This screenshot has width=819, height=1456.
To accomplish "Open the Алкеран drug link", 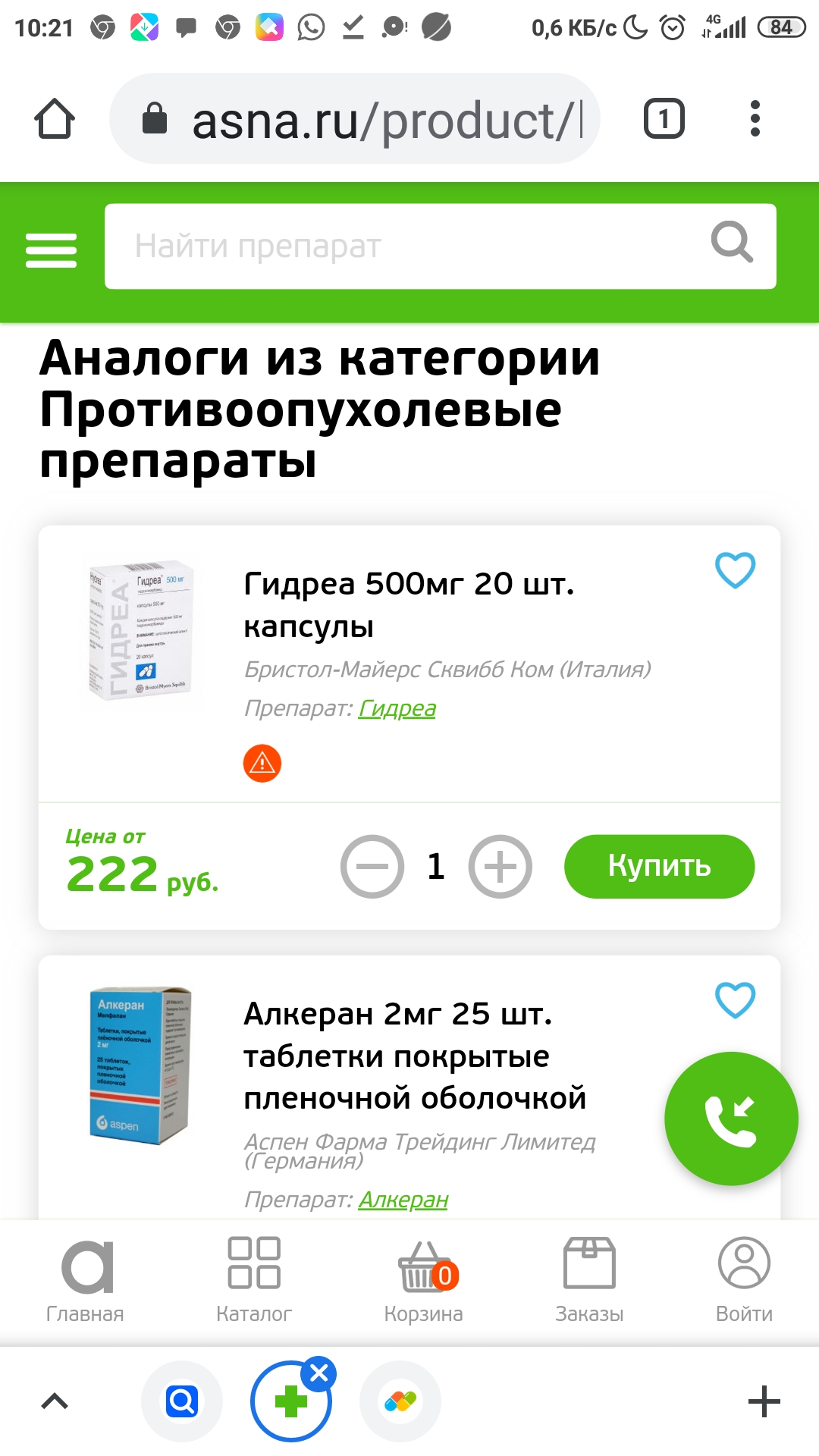I will coord(403,1200).
